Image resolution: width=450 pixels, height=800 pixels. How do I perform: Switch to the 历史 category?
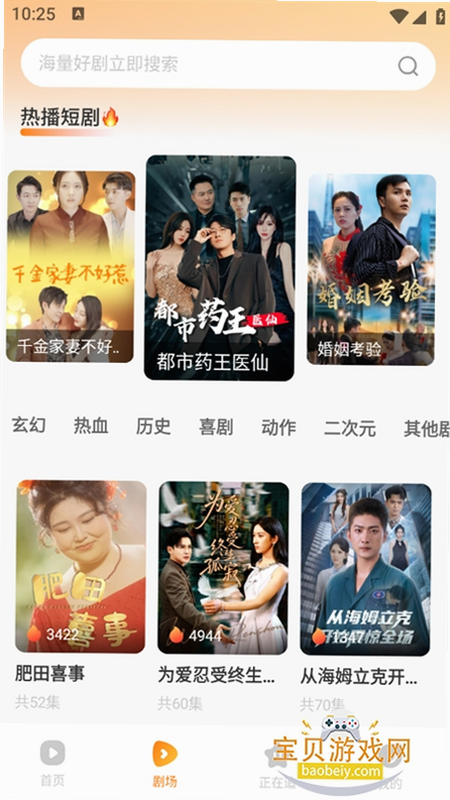coord(153,426)
